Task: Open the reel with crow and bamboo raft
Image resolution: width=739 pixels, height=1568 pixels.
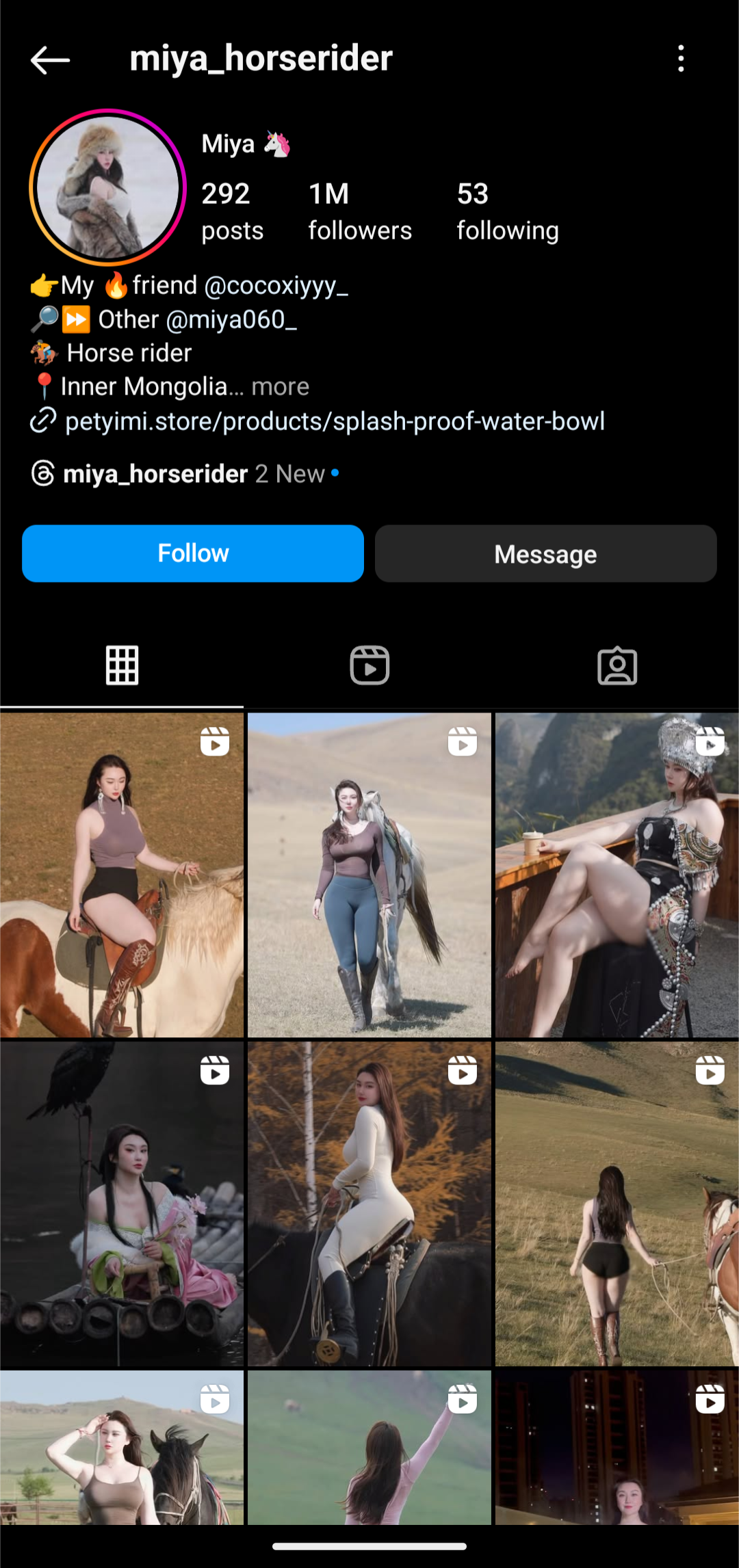Action: (x=122, y=1204)
